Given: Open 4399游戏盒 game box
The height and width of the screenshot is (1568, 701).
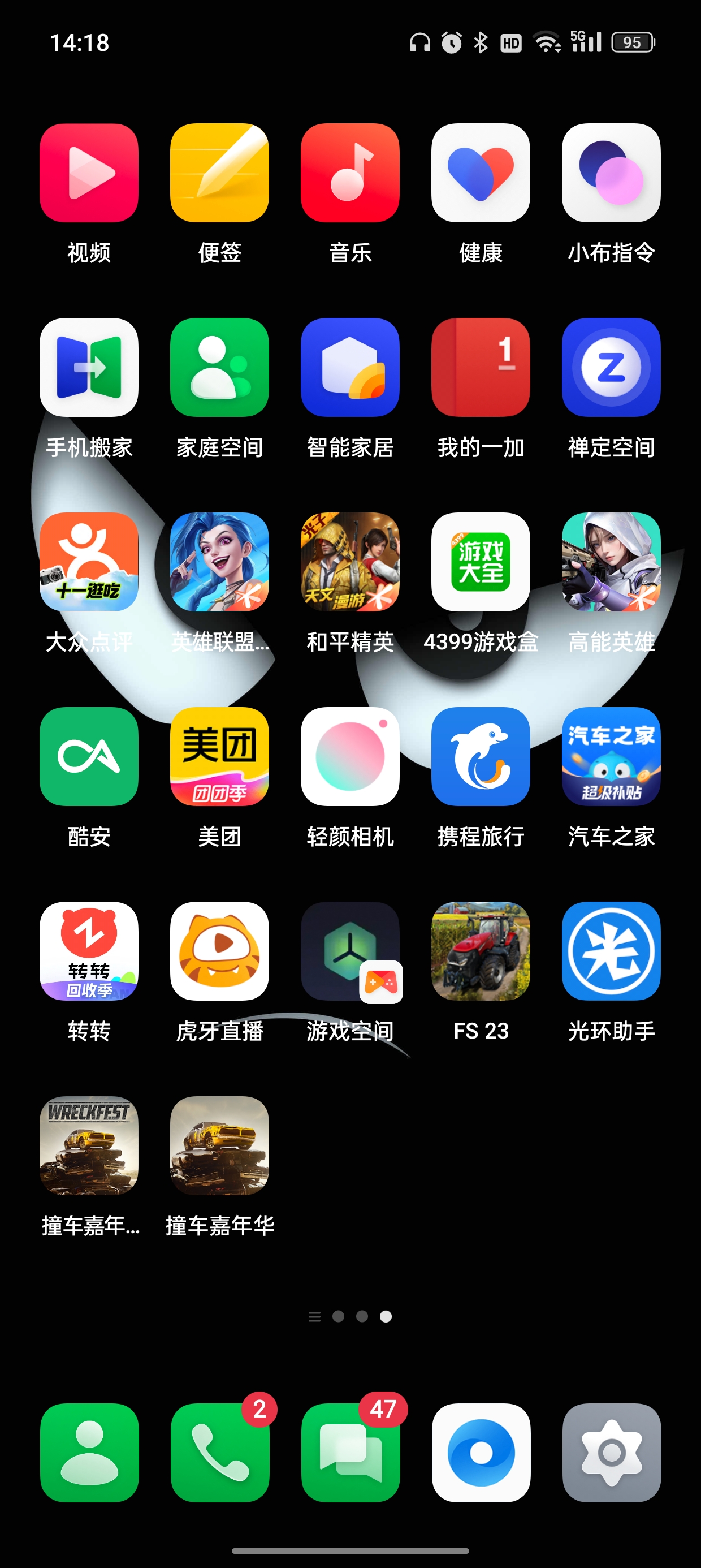Looking at the screenshot, I should click(x=480, y=562).
